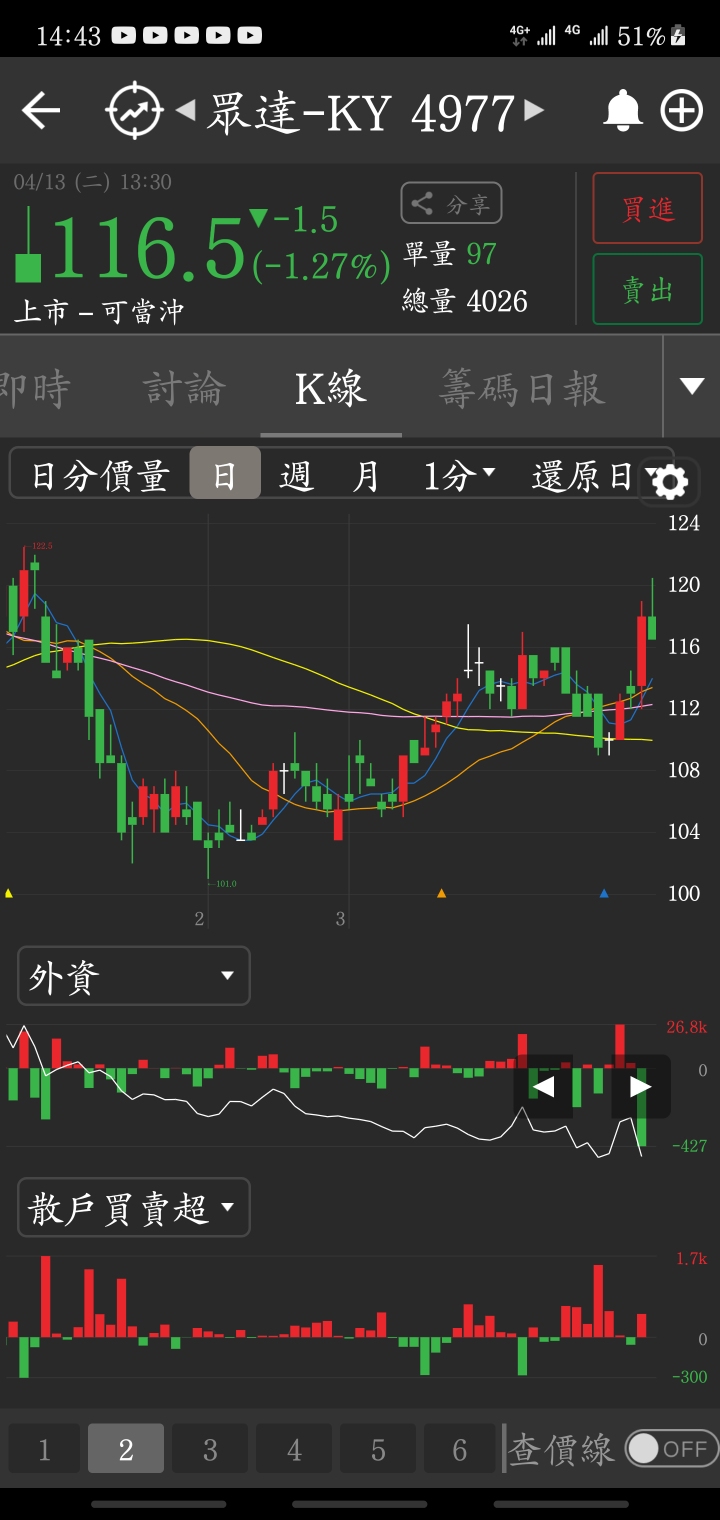This screenshot has height=1520, width=720.
Task: Open the 散戶買賣超 retail trading dropdown
Action: pos(133,1207)
